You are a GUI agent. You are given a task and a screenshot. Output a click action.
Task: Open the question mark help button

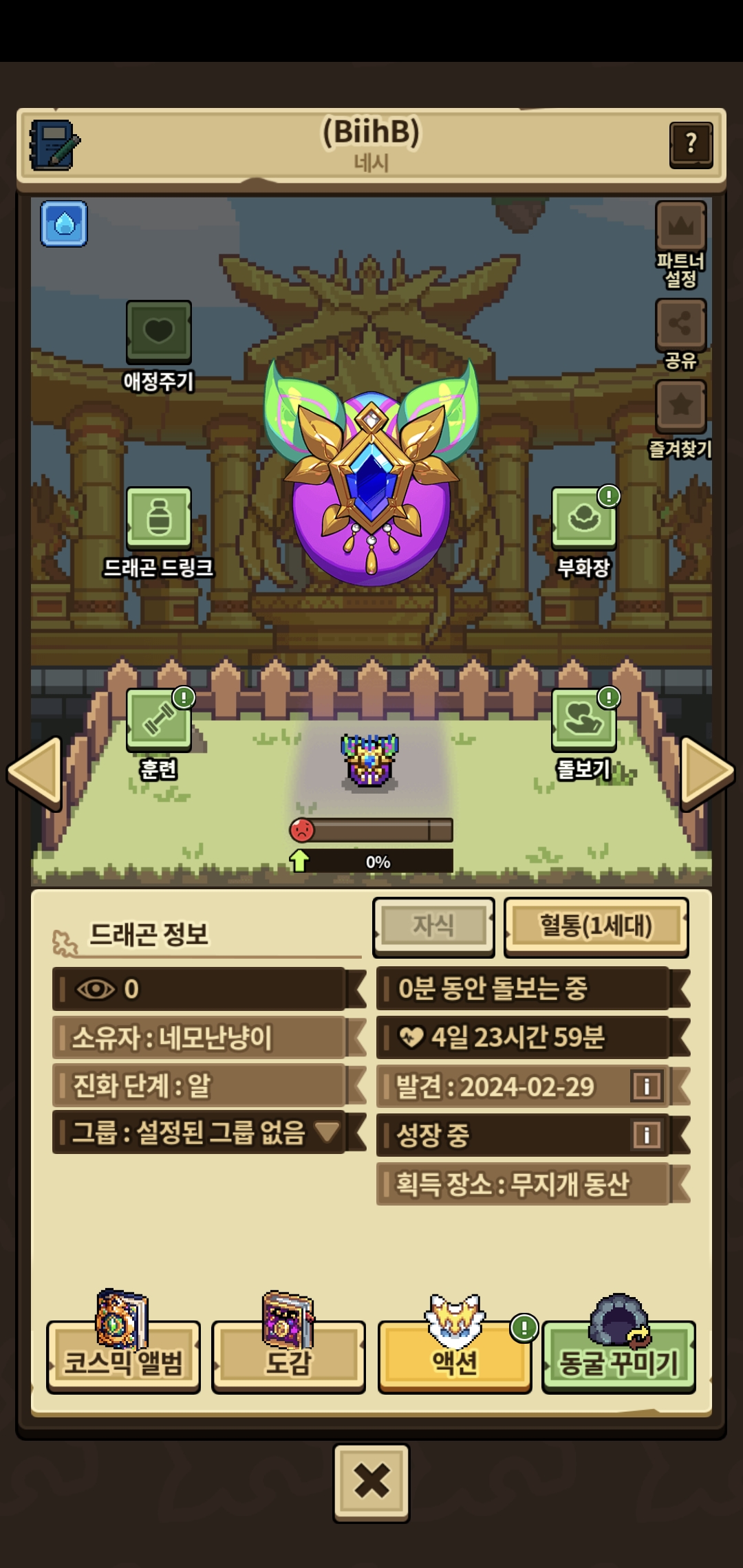click(691, 144)
